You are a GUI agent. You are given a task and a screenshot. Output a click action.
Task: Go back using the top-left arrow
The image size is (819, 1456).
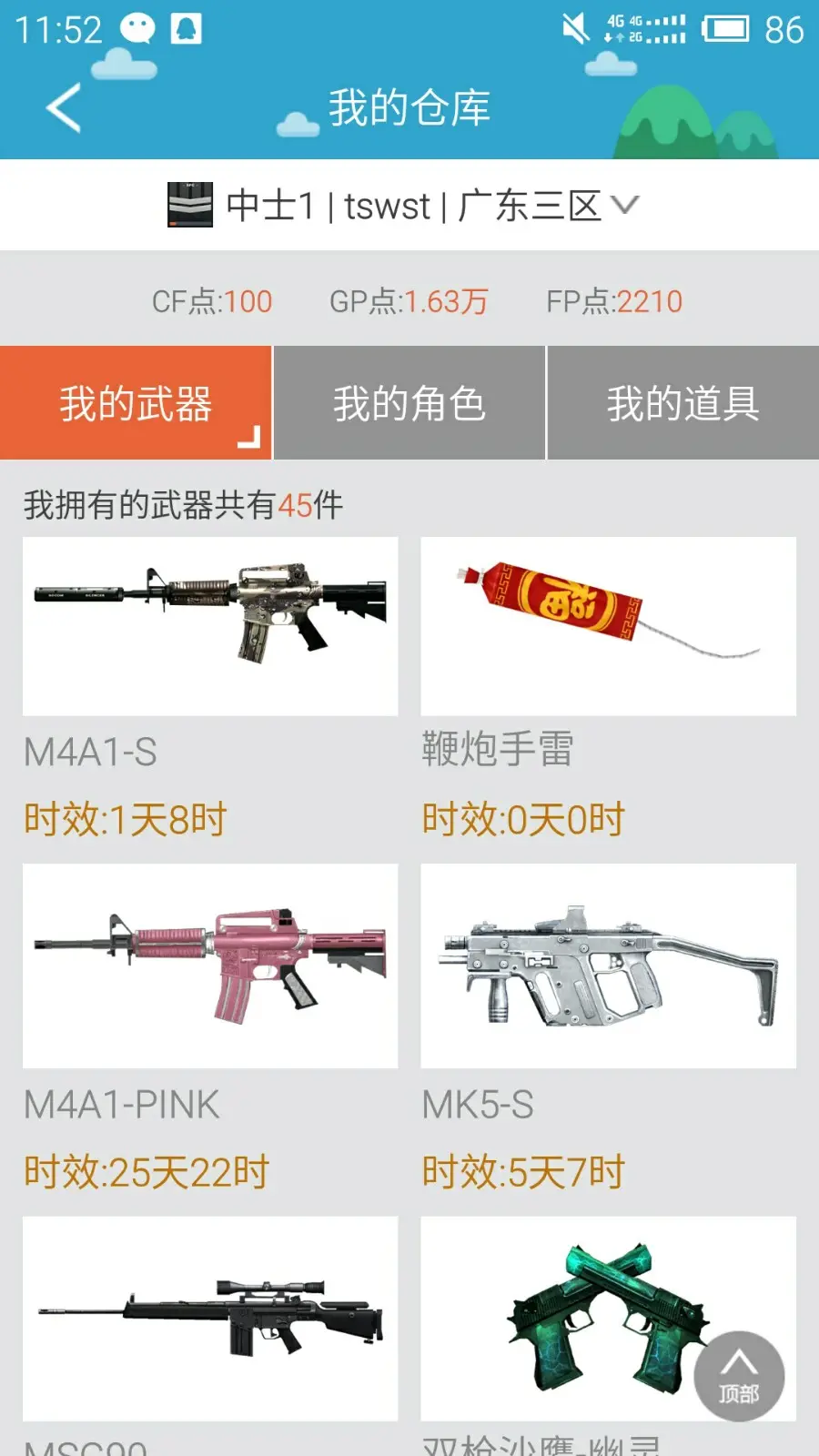(64, 107)
